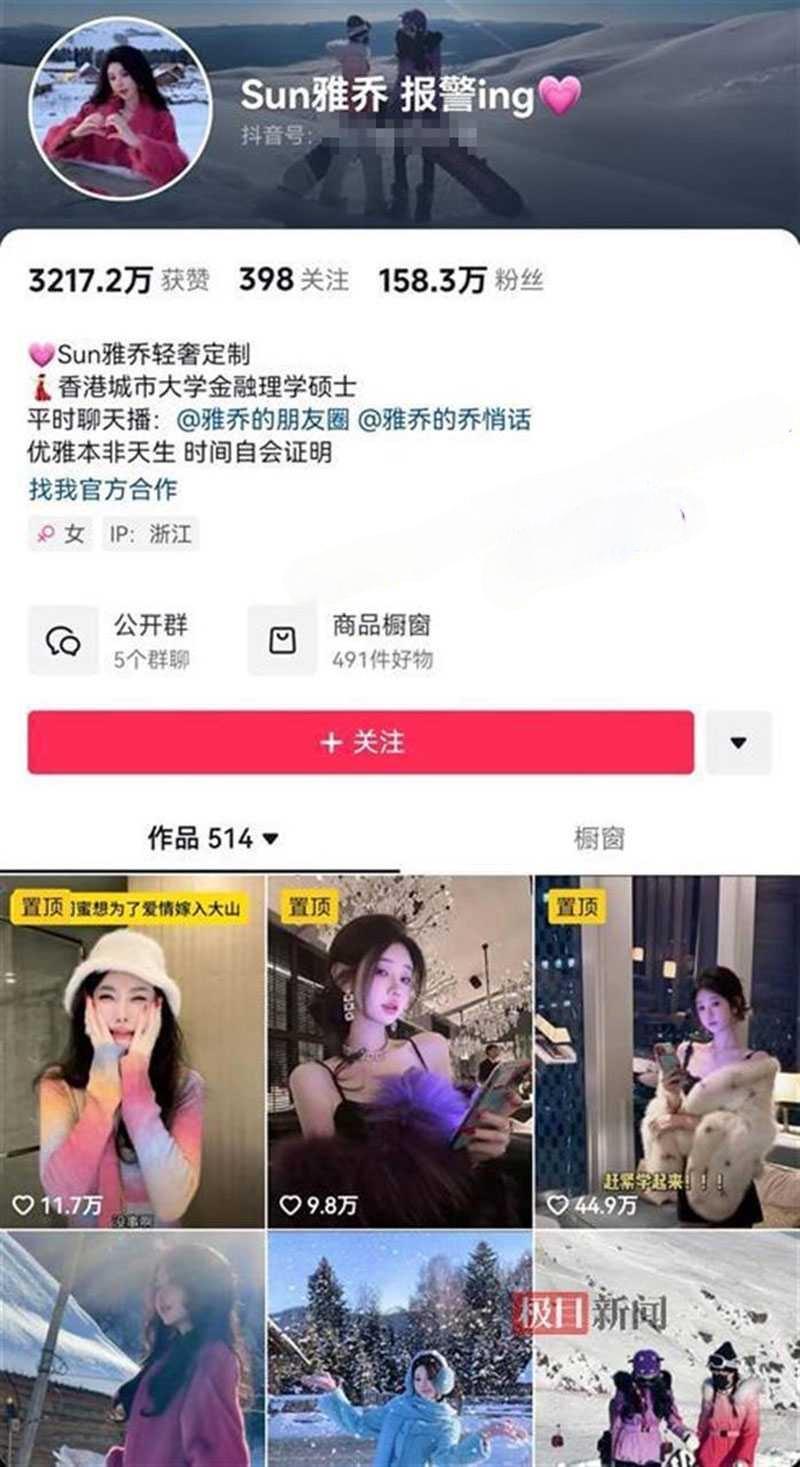Image resolution: width=800 pixels, height=1467 pixels.
Task: Visit the @雅乔的朋友圈 account link
Action: (x=261, y=419)
